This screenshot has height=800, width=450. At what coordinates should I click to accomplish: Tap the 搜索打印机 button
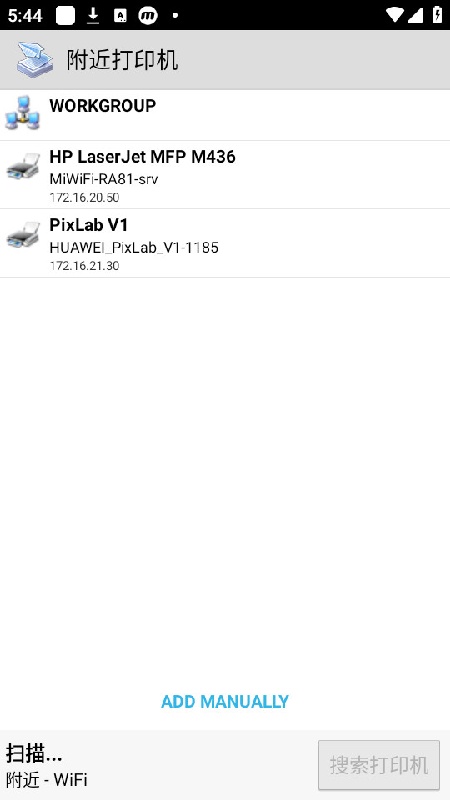point(379,765)
